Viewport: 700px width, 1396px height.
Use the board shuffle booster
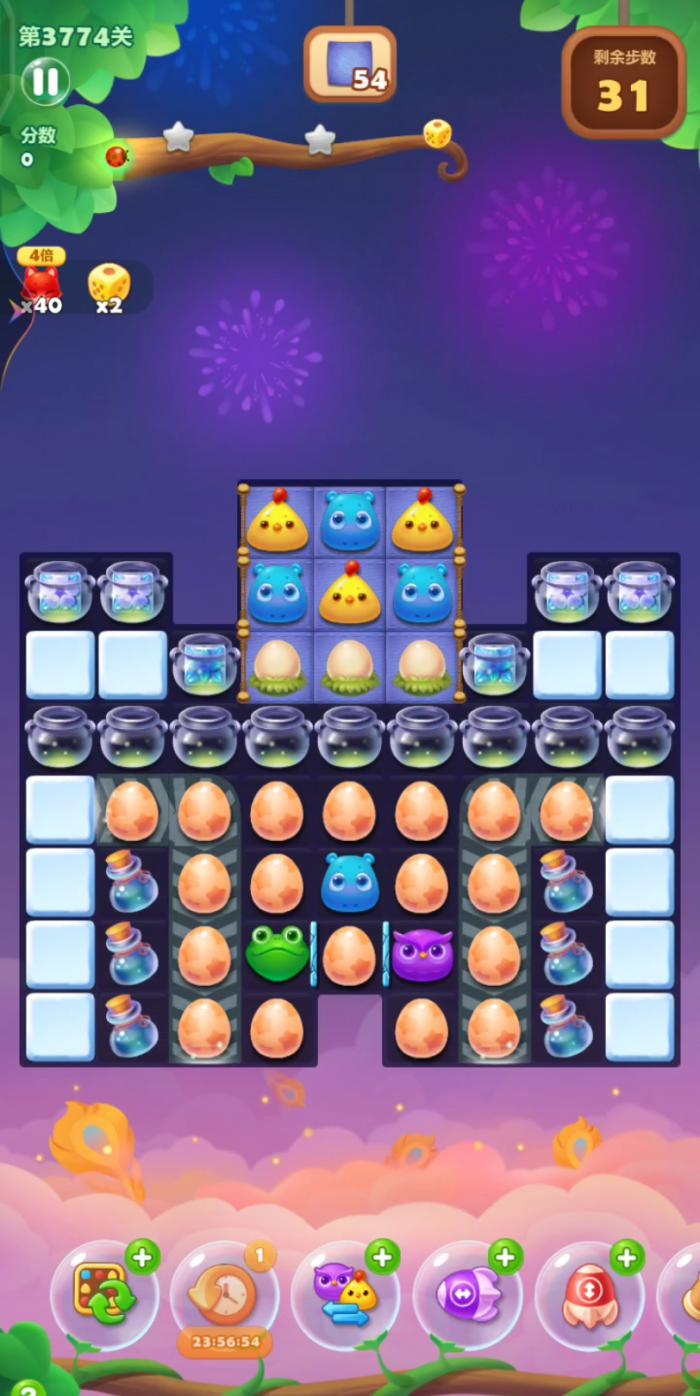104,1294
